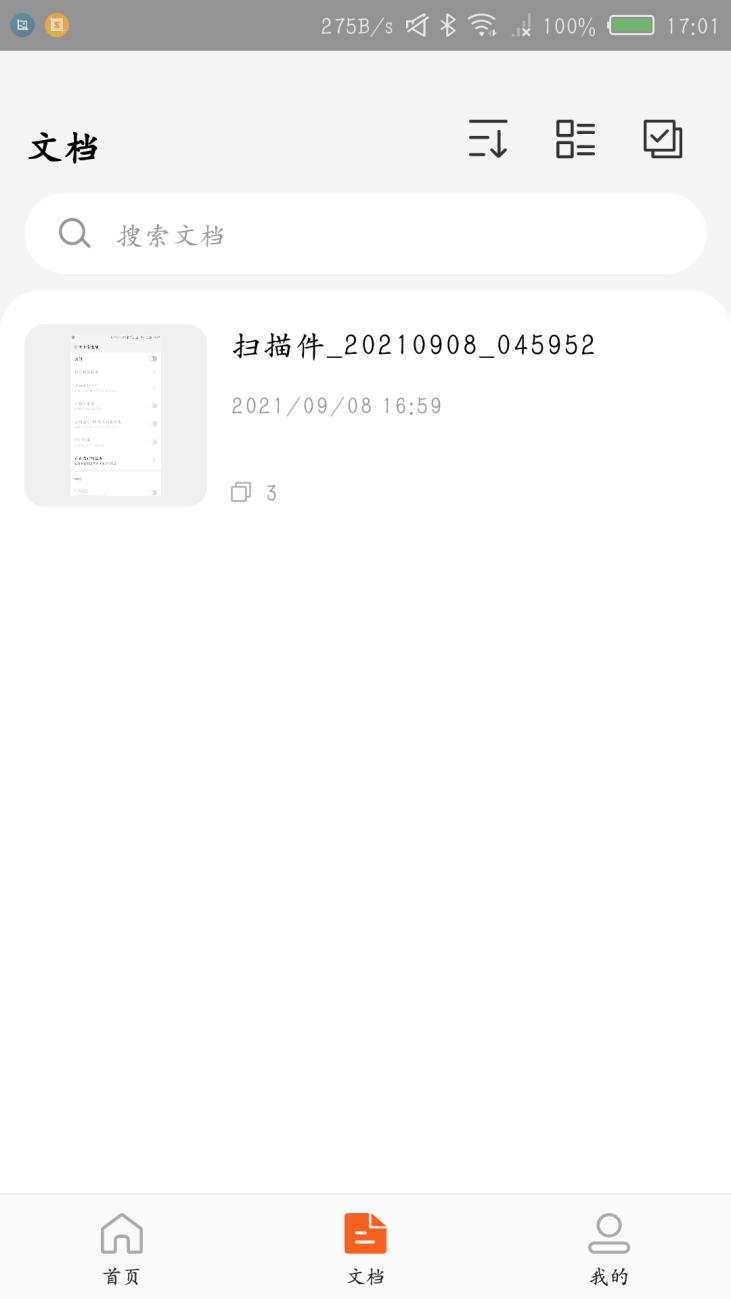
Task: Select the 文档 tab label
Action: (366, 1276)
